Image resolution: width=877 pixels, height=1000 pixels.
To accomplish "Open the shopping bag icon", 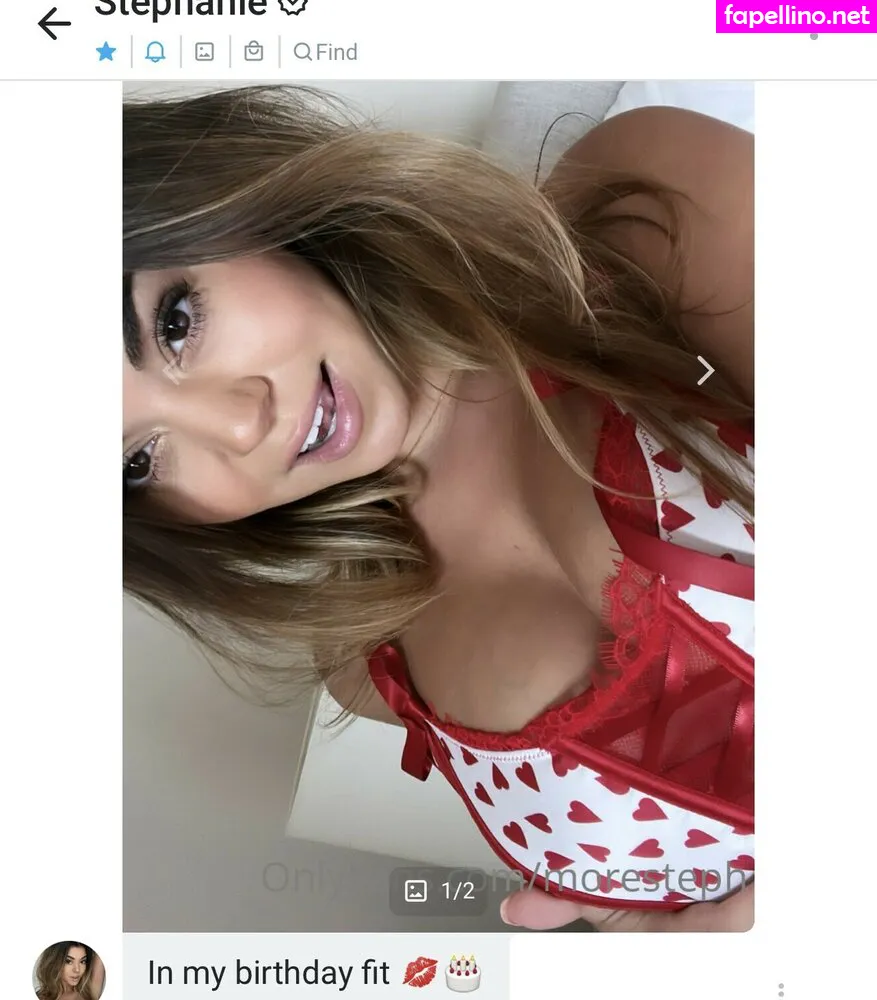I will click(254, 52).
